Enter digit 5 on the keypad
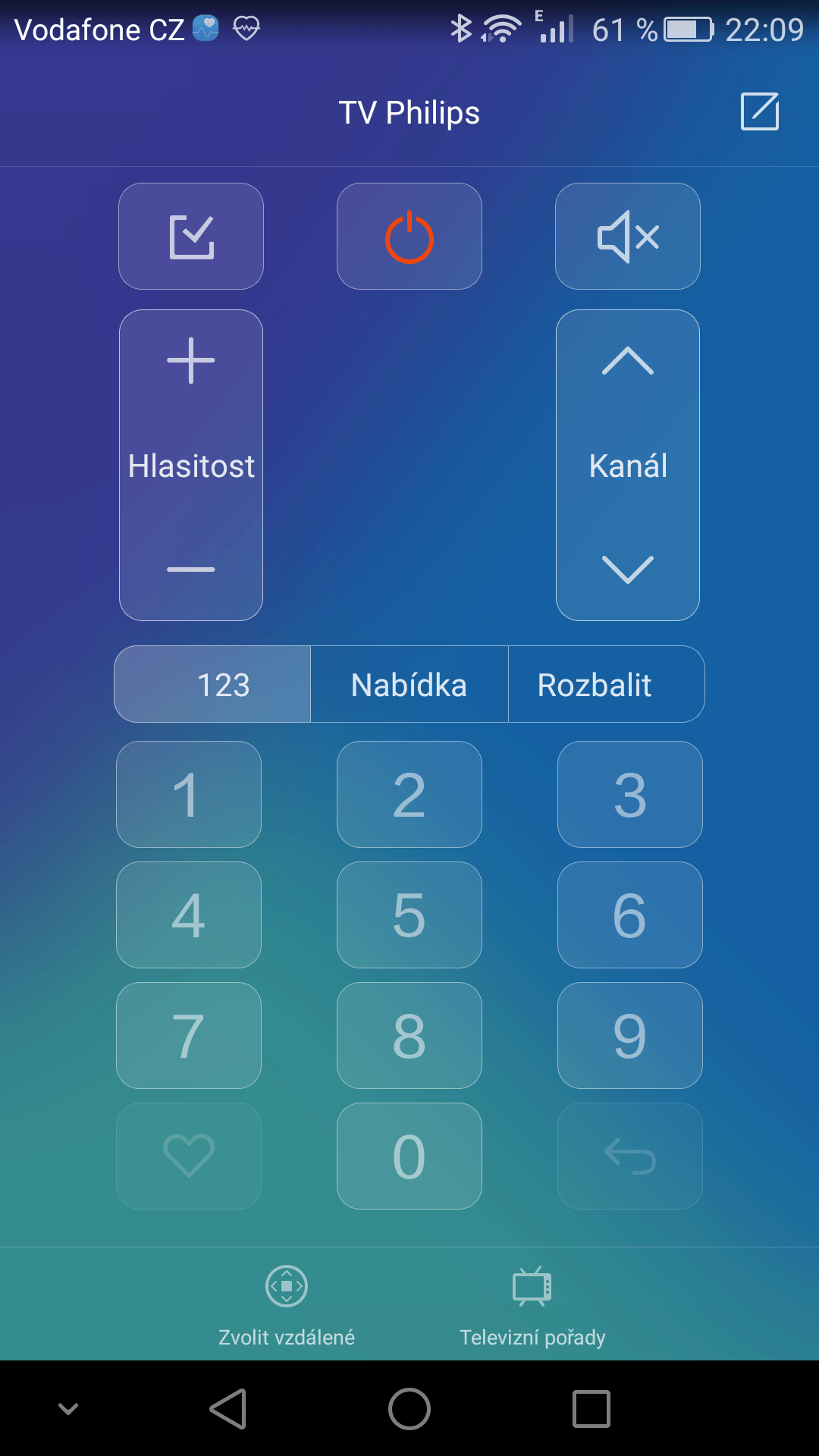 click(x=409, y=915)
